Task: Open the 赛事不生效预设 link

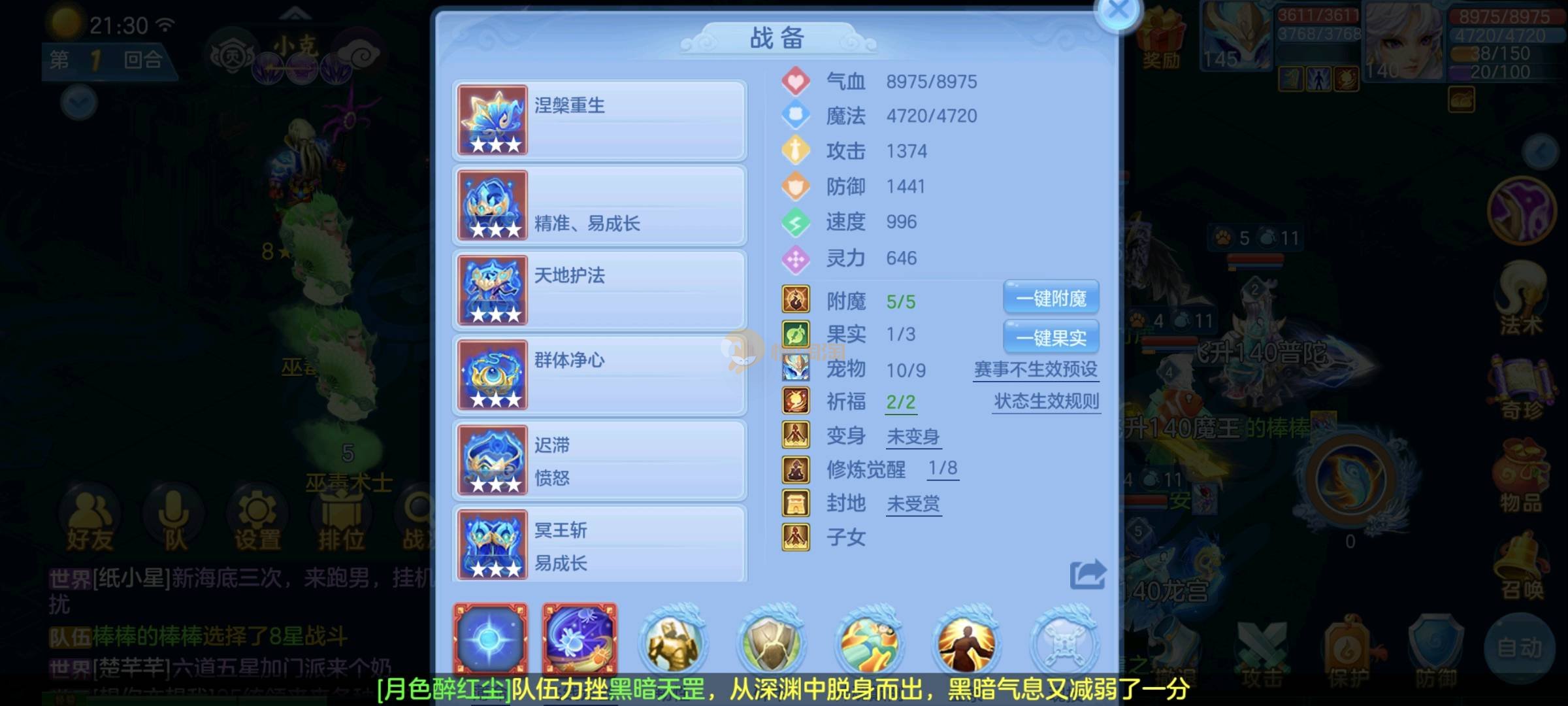Action: tap(1036, 369)
